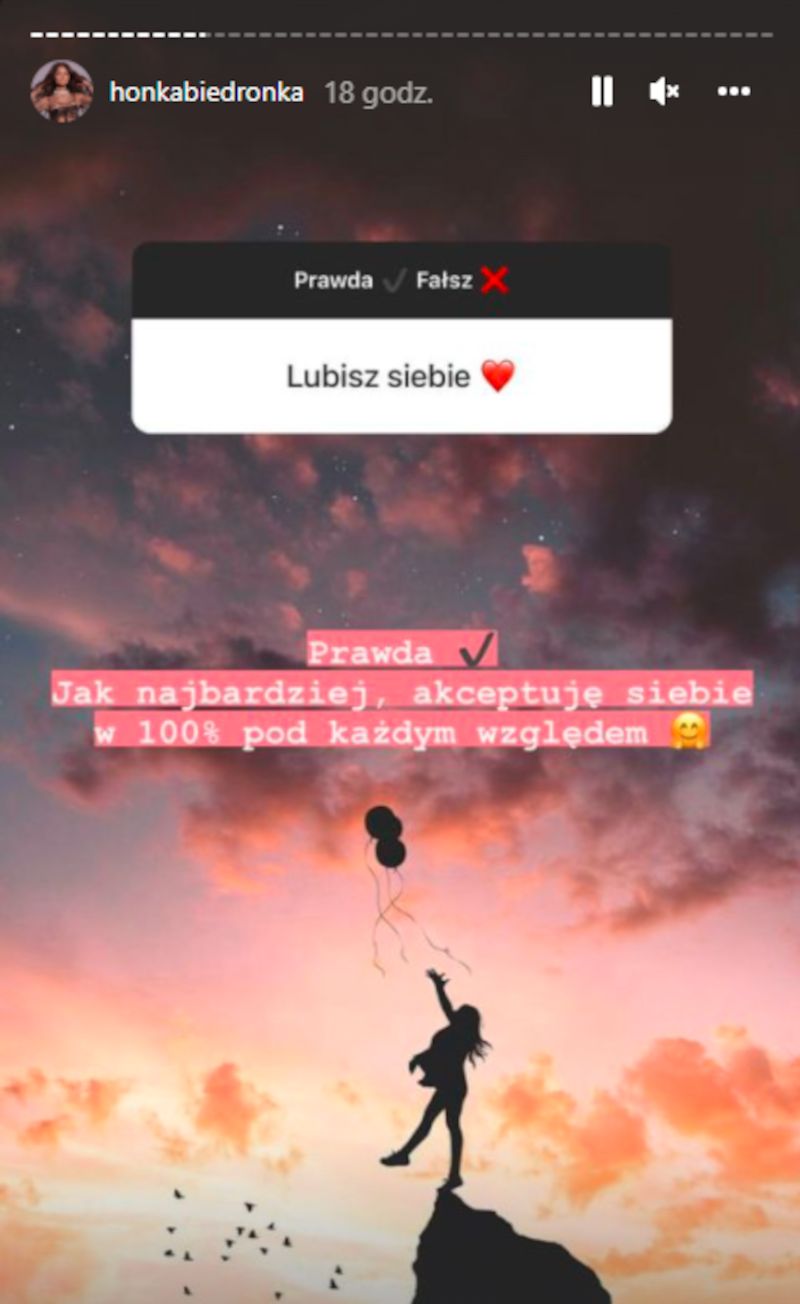Image resolution: width=800 pixels, height=1304 pixels.
Task: Unmute the story sound
Action: click(x=663, y=92)
